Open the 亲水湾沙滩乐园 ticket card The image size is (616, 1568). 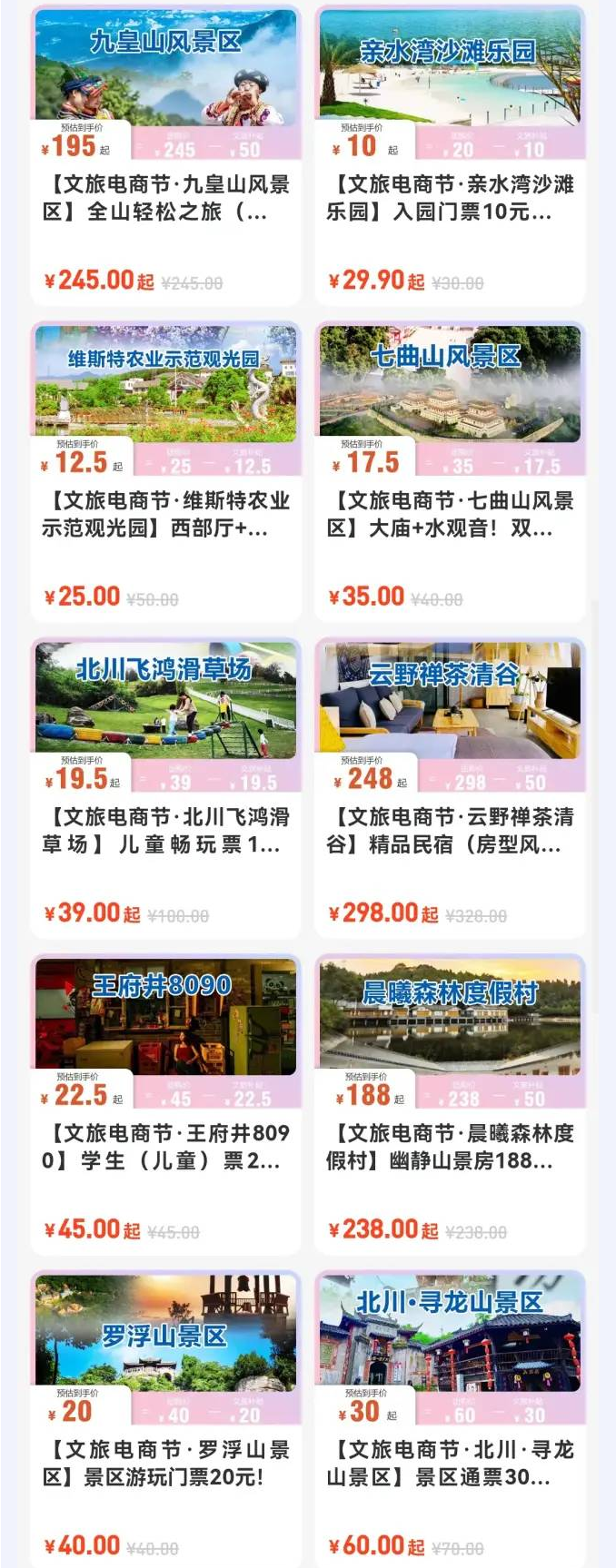[x=450, y=154]
